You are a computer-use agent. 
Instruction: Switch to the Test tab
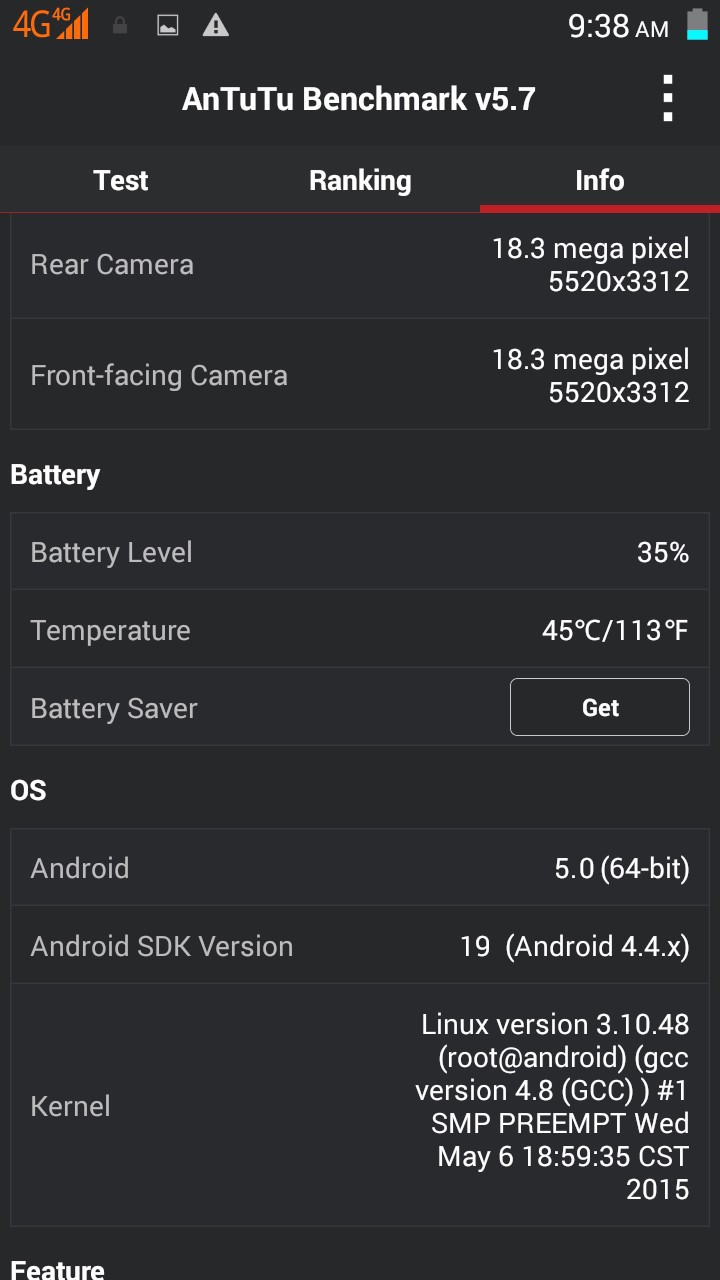[120, 180]
